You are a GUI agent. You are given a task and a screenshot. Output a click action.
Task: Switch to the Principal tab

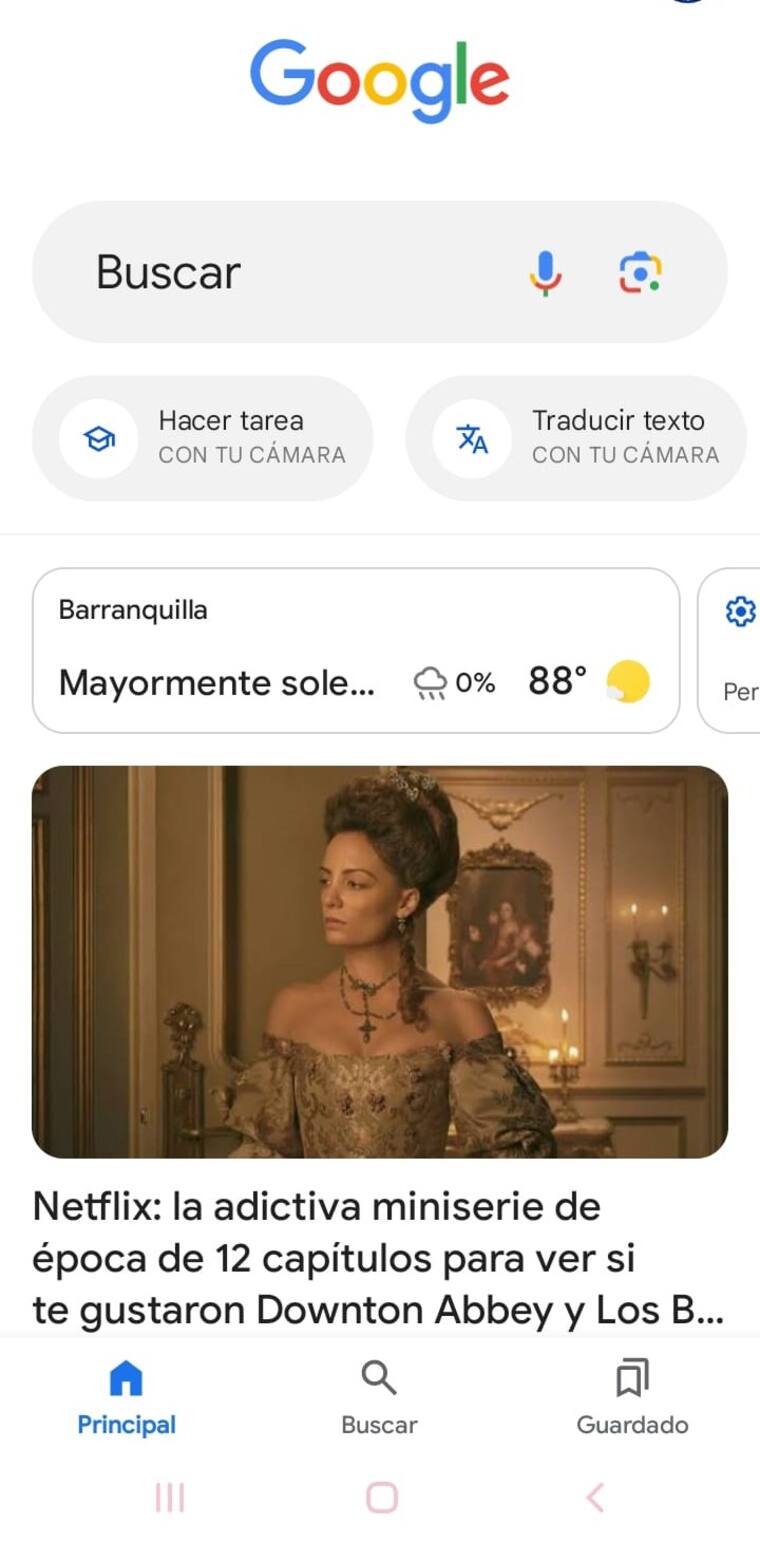[x=126, y=1396]
